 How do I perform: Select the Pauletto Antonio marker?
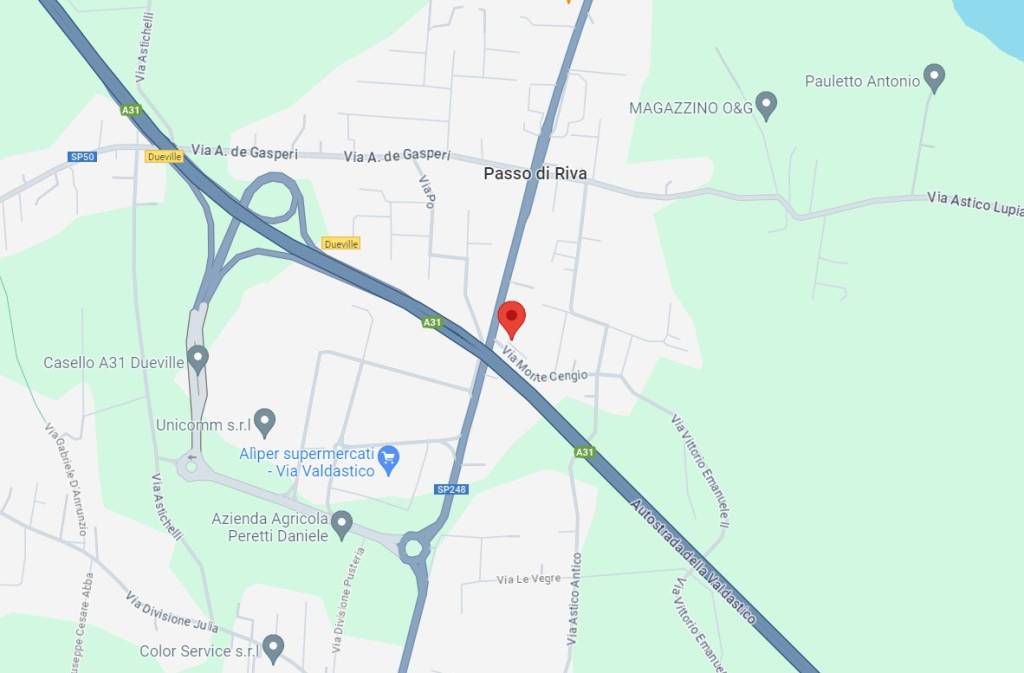[934, 77]
